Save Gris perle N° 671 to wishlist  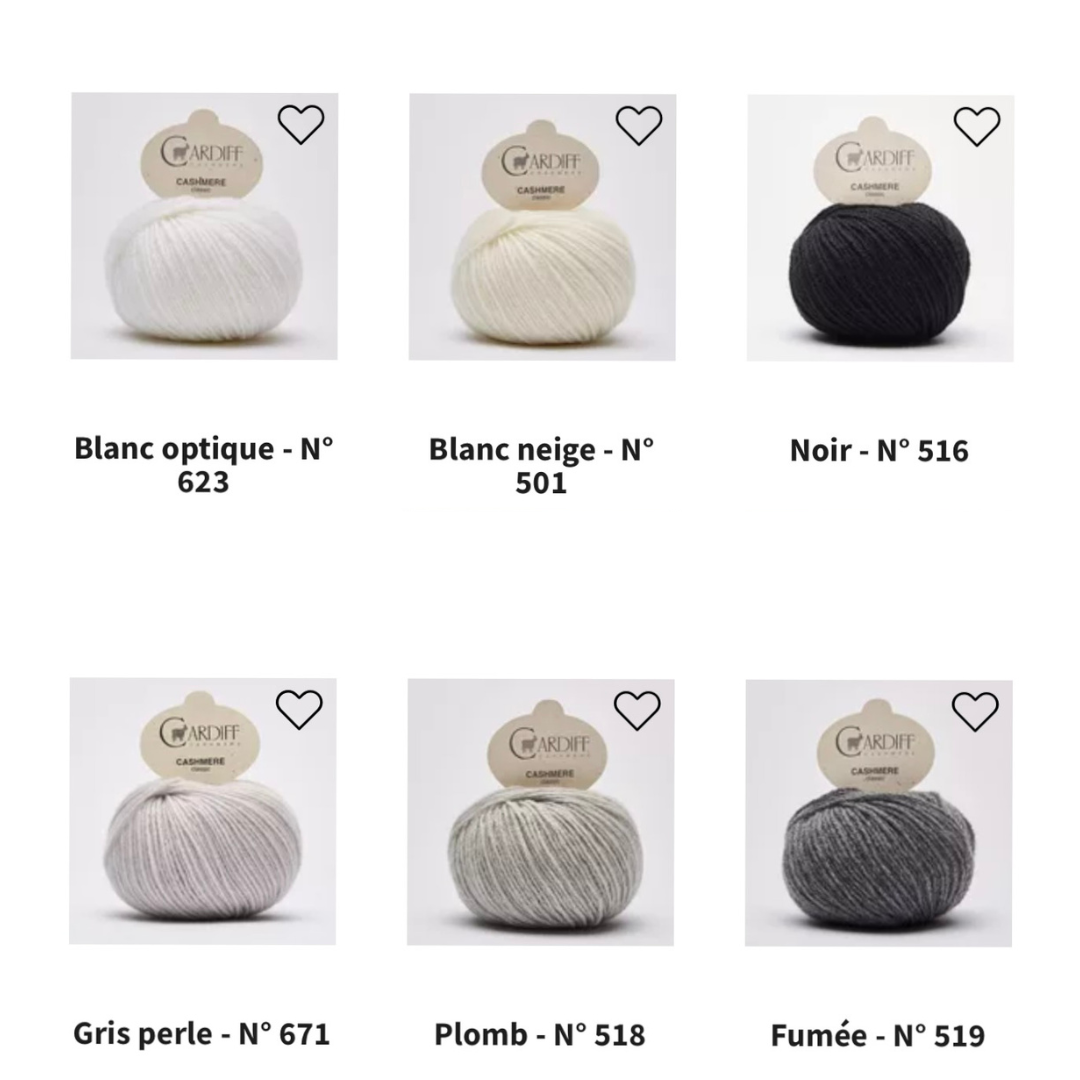[x=299, y=709]
